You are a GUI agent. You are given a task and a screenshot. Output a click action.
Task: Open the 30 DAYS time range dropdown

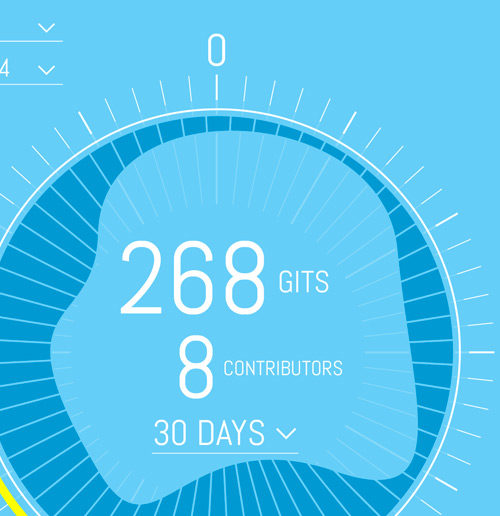pyautogui.click(x=225, y=433)
